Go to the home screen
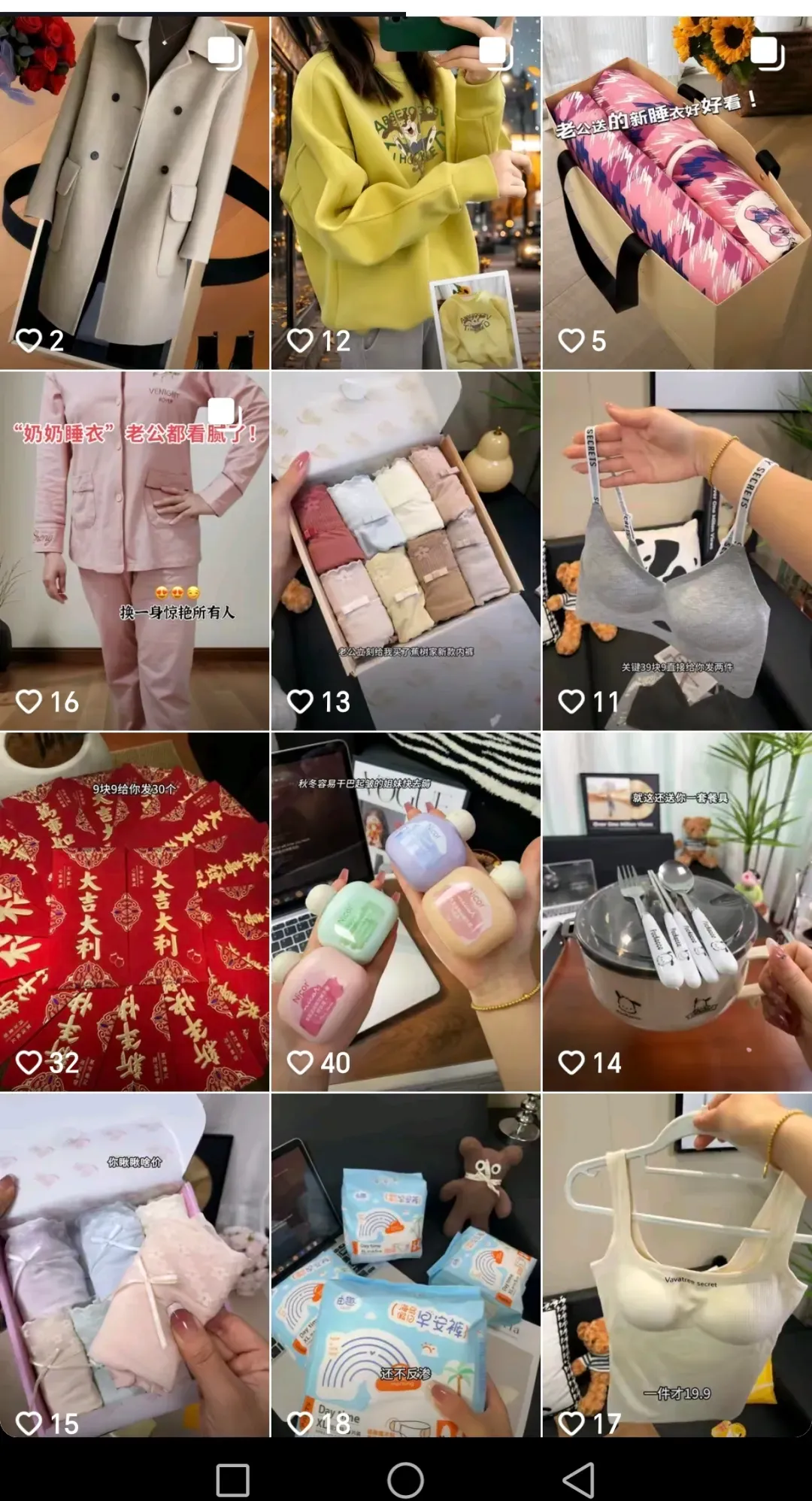 tap(405, 1480)
